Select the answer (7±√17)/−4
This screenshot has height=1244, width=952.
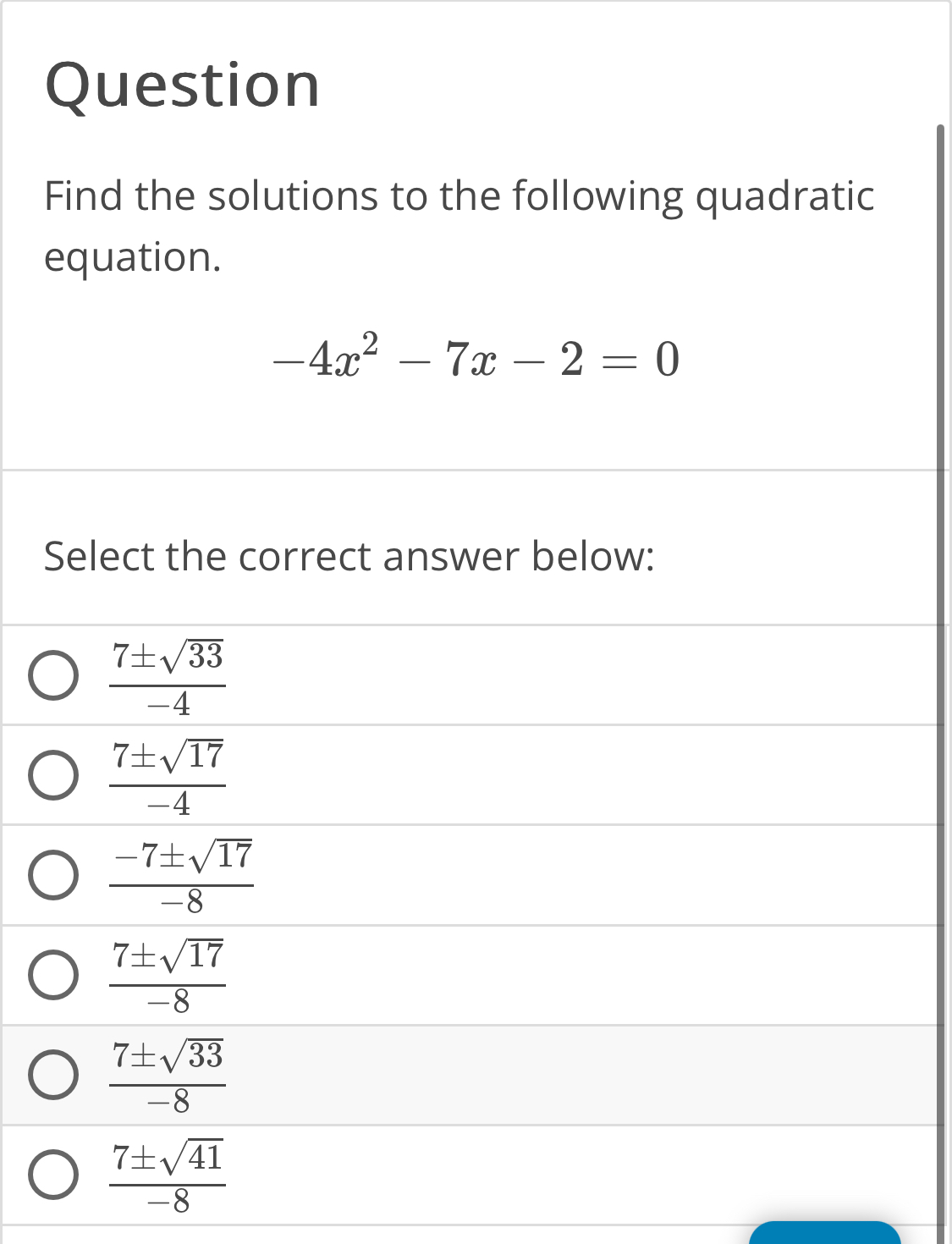click(x=52, y=774)
